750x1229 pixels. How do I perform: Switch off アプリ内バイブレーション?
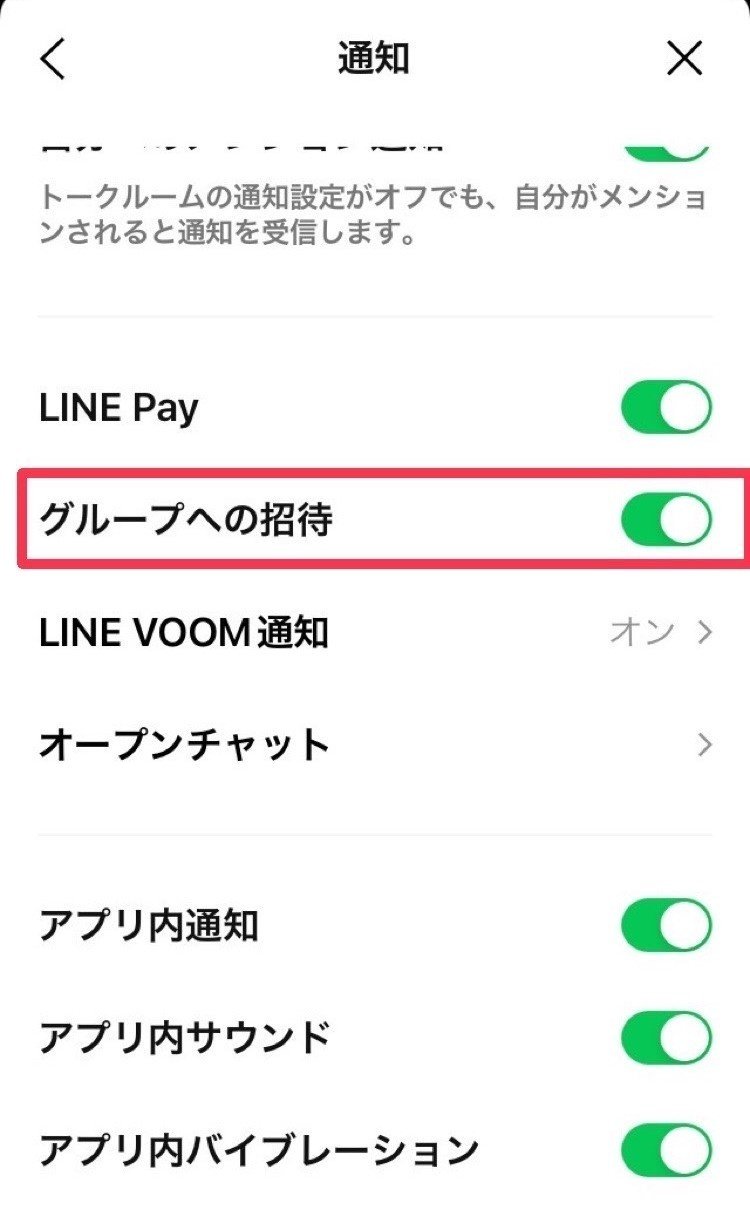pos(666,1151)
